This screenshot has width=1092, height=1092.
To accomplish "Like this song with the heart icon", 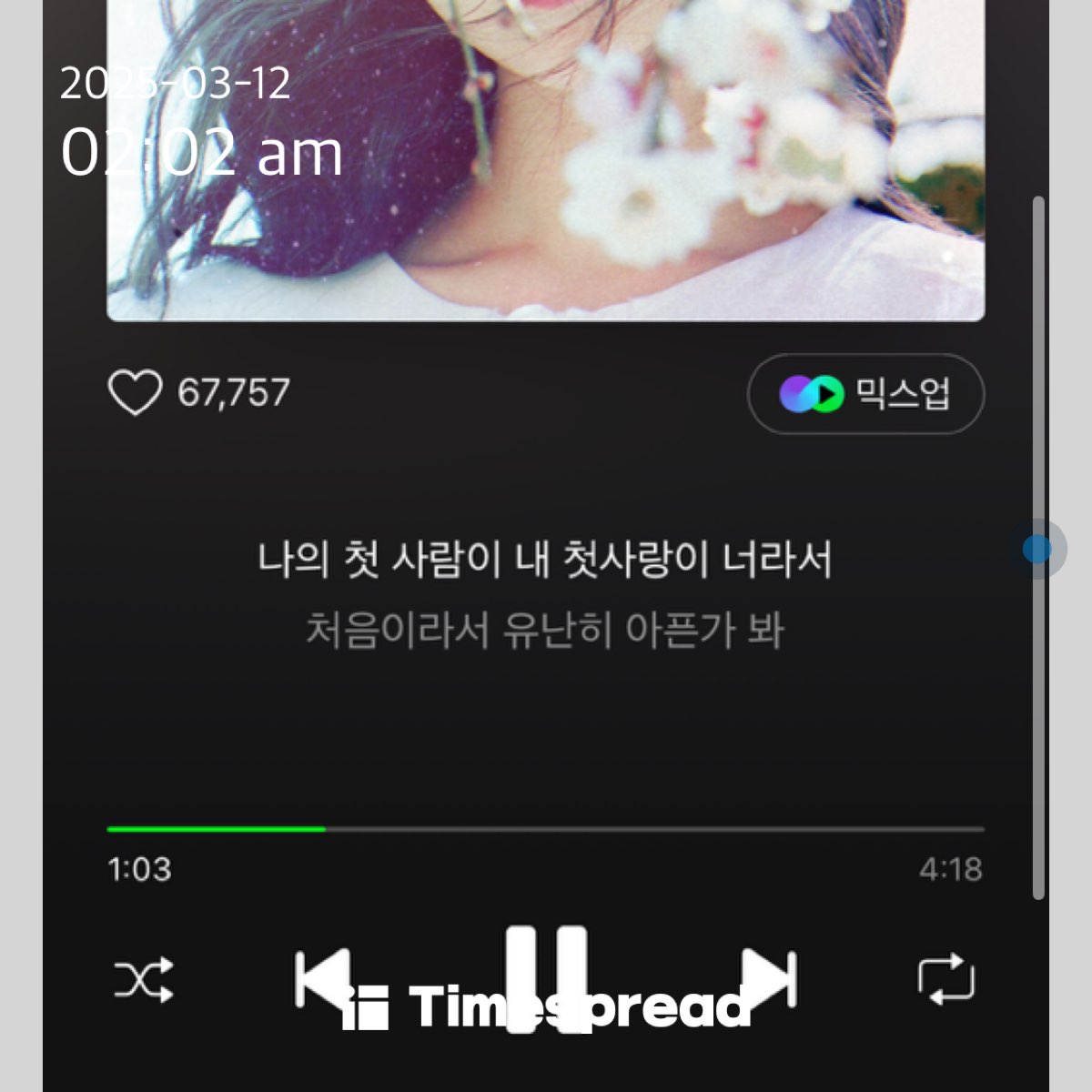I will point(135,393).
